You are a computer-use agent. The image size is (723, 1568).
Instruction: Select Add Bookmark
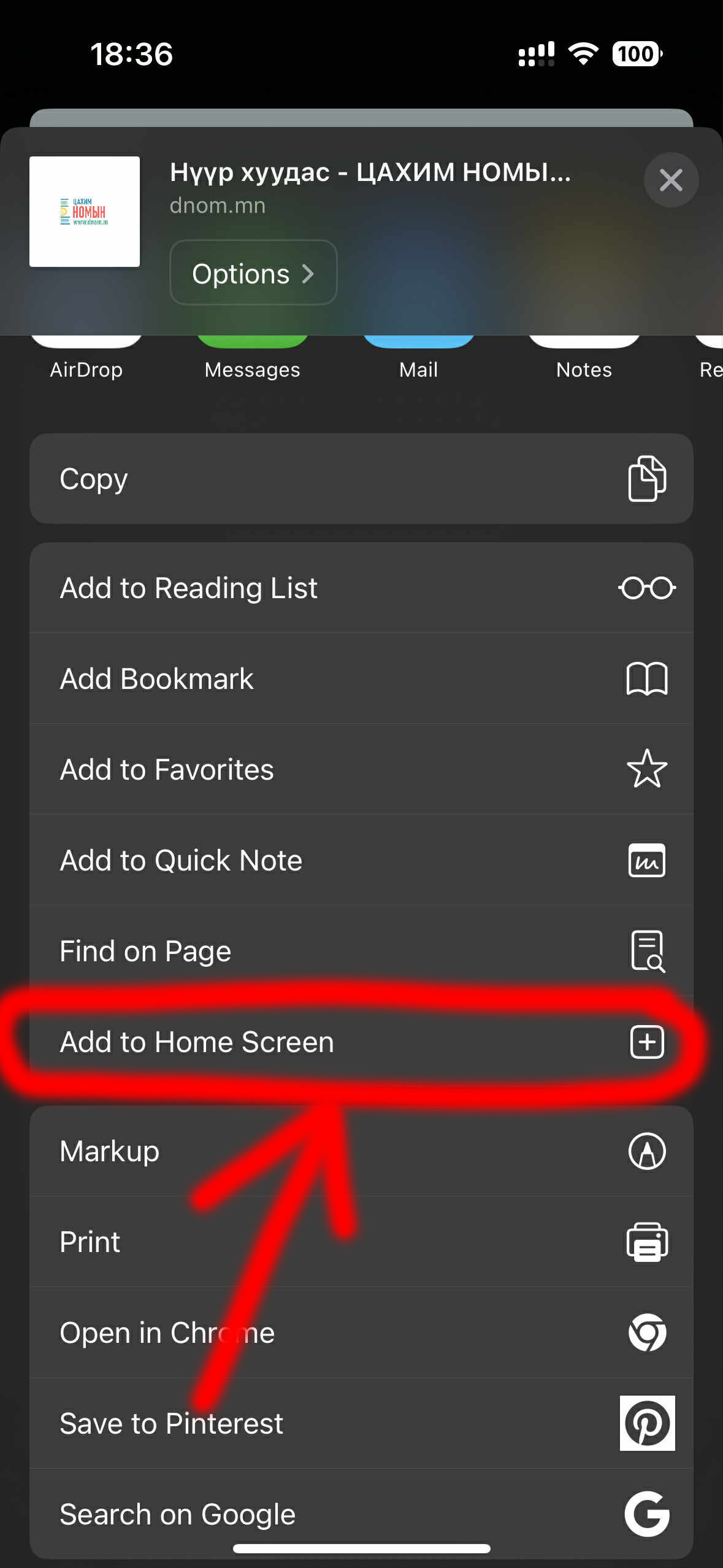pyautogui.click(x=361, y=678)
